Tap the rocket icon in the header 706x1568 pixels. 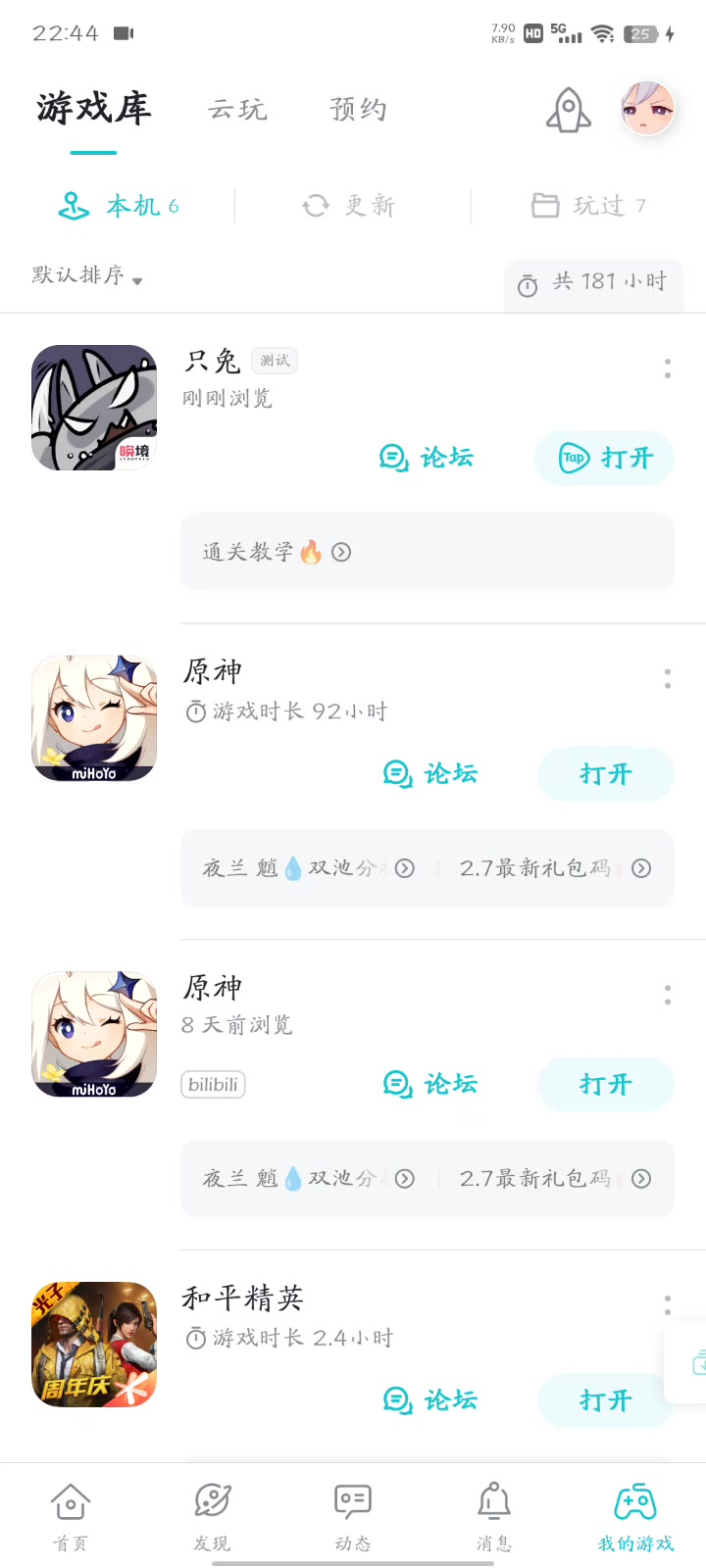(x=569, y=109)
